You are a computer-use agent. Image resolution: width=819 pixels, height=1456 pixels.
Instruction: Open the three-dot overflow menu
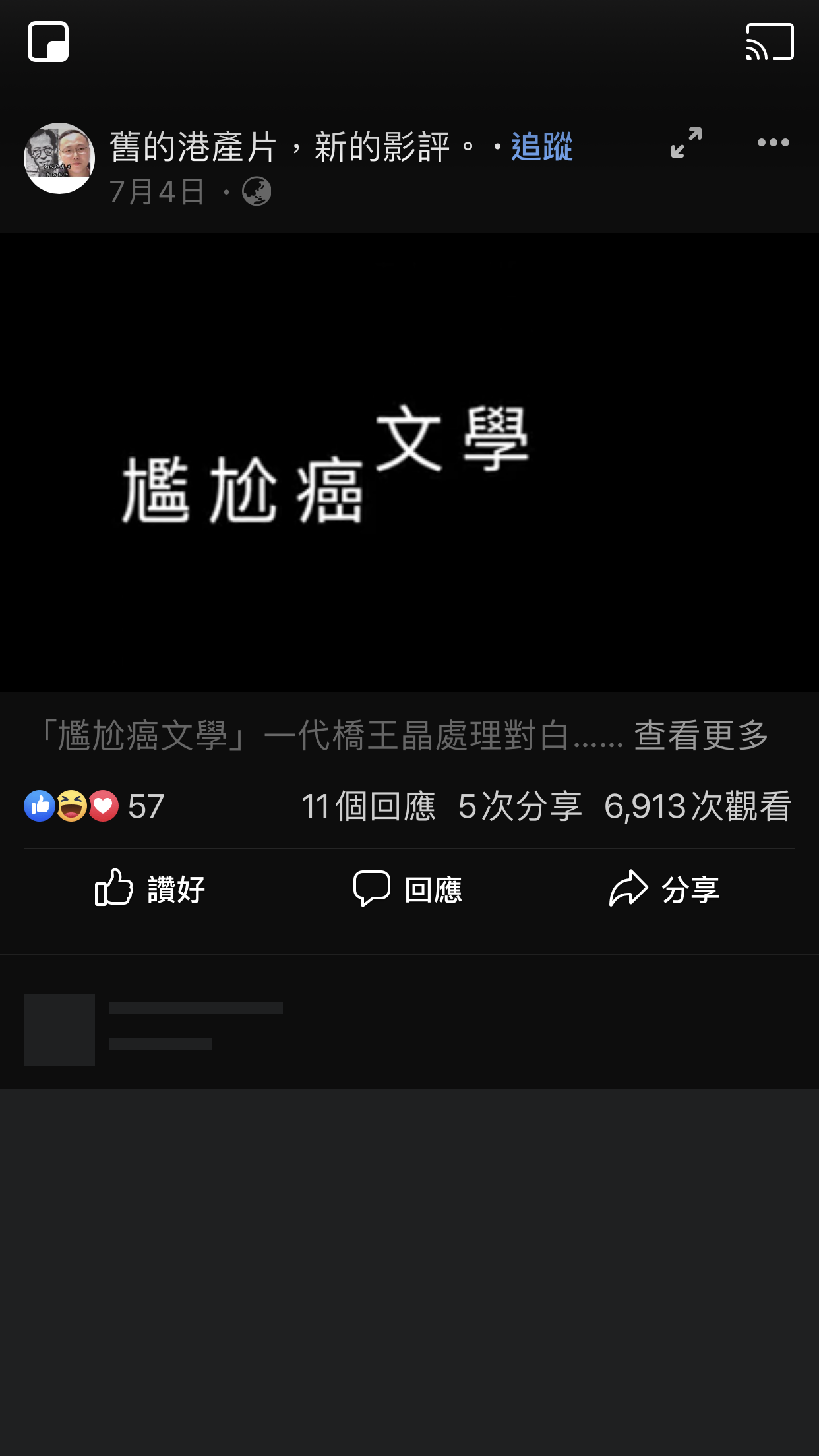click(773, 142)
